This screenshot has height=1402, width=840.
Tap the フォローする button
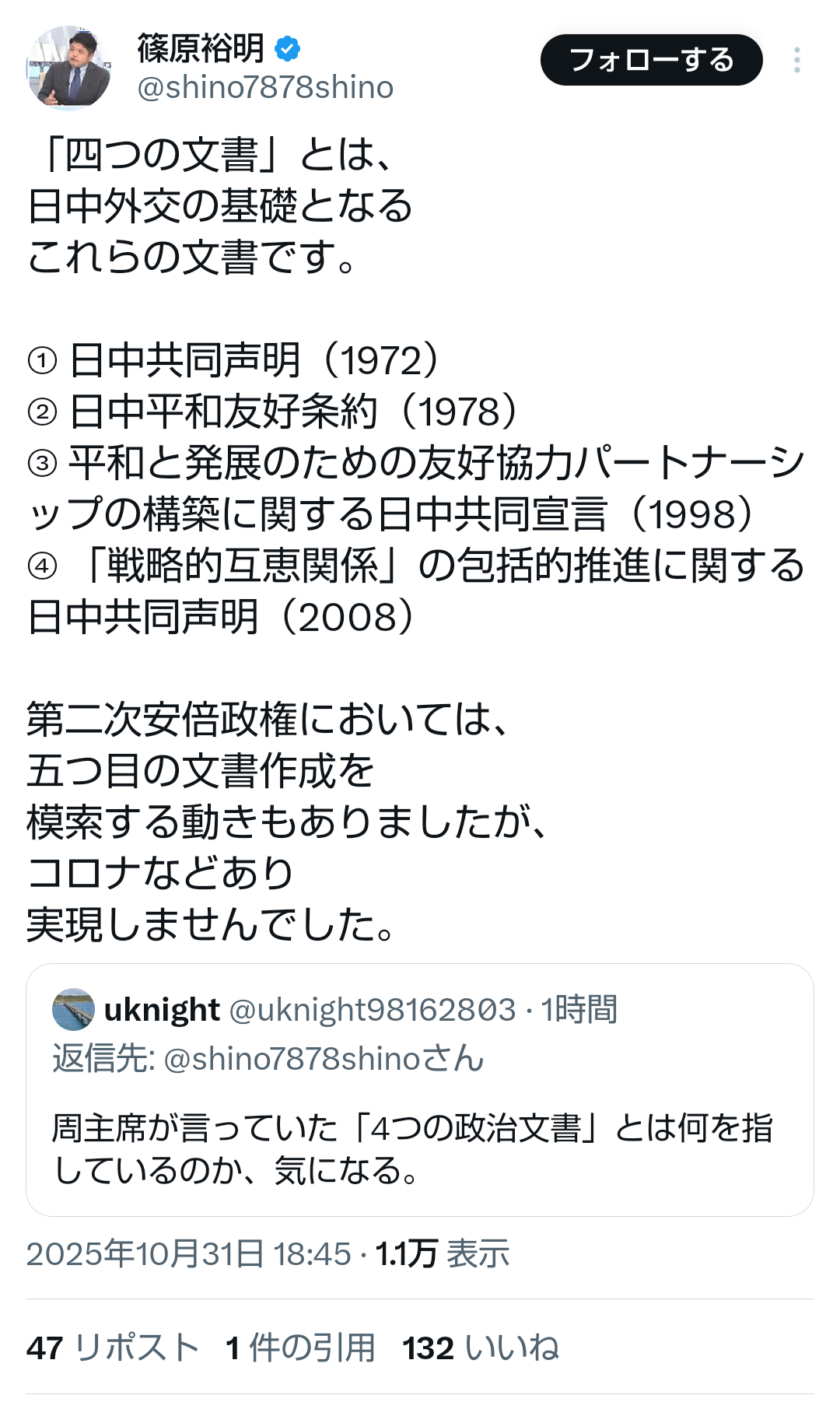[x=651, y=60]
